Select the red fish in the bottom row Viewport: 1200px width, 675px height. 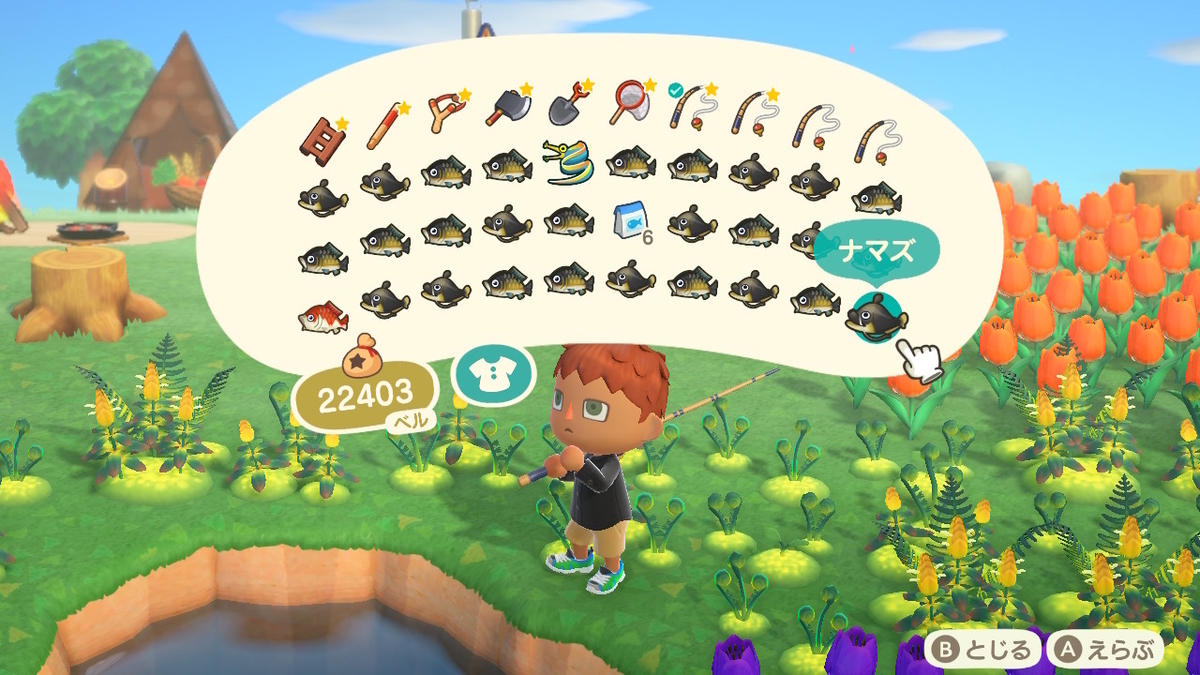coord(322,318)
